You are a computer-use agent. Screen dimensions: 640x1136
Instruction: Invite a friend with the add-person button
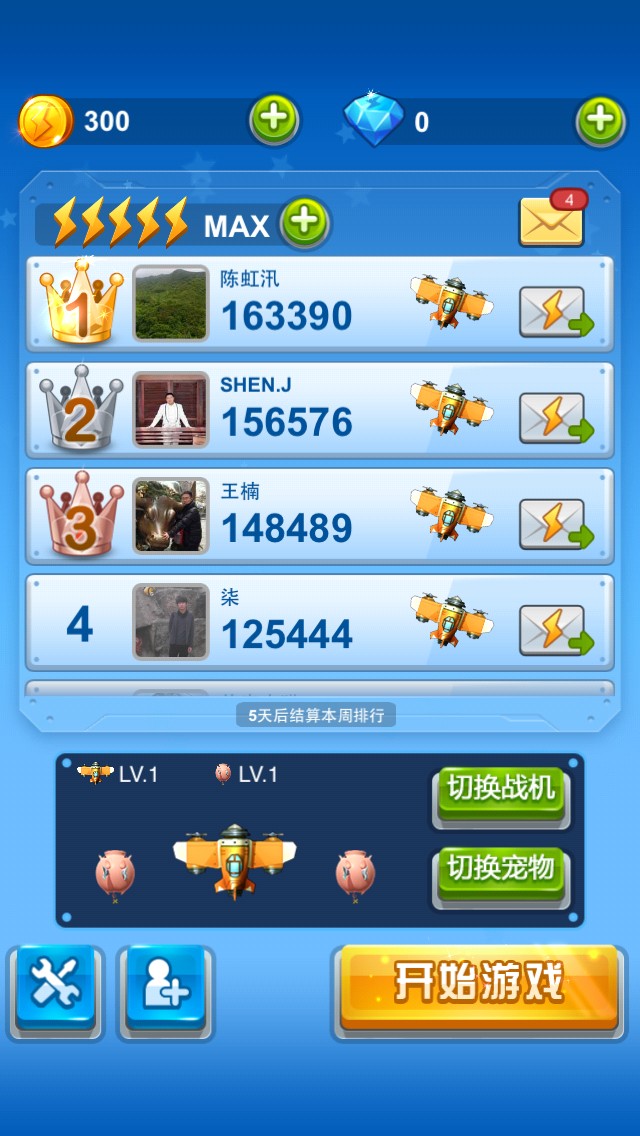click(x=166, y=987)
